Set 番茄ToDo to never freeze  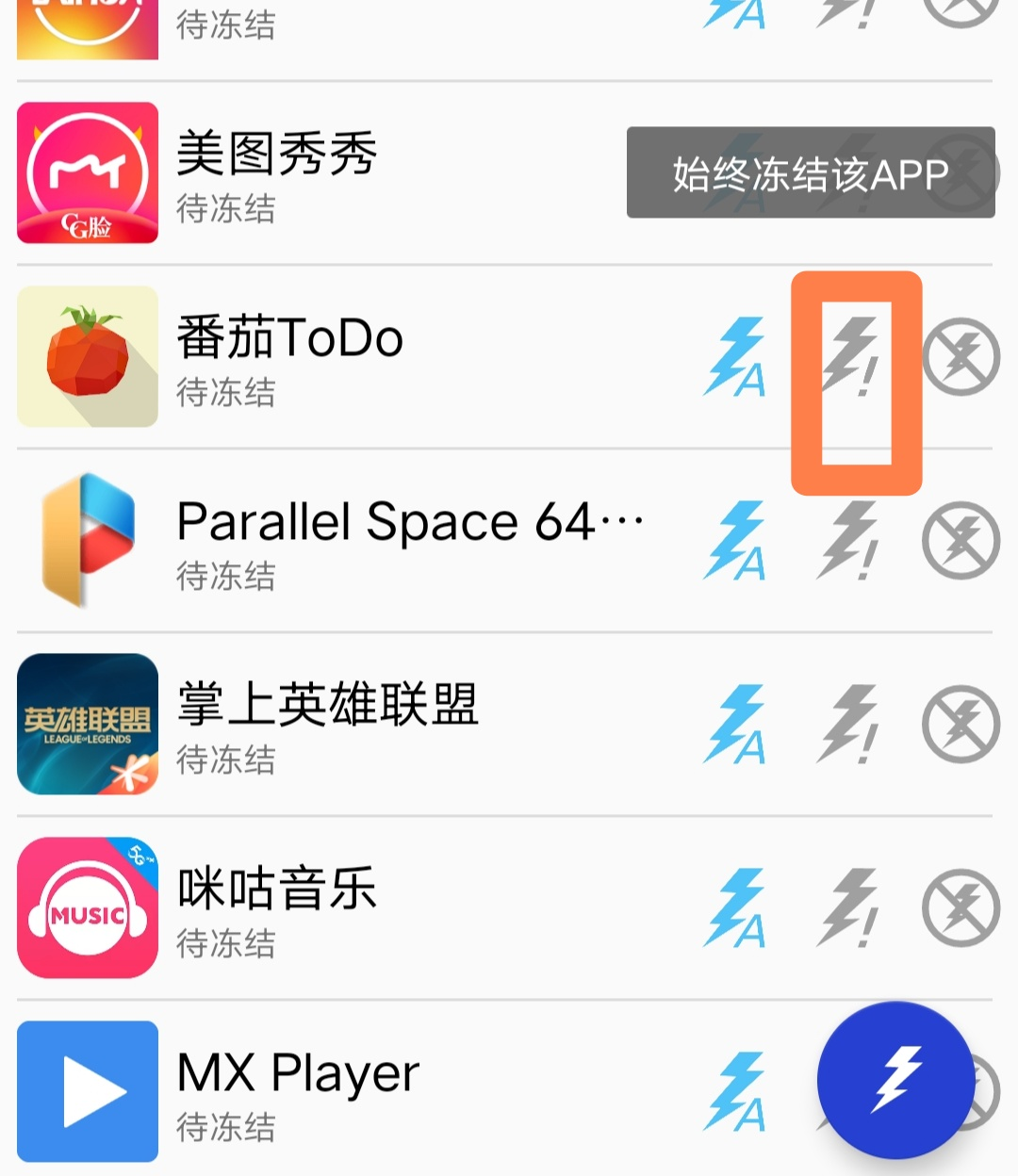[961, 356]
